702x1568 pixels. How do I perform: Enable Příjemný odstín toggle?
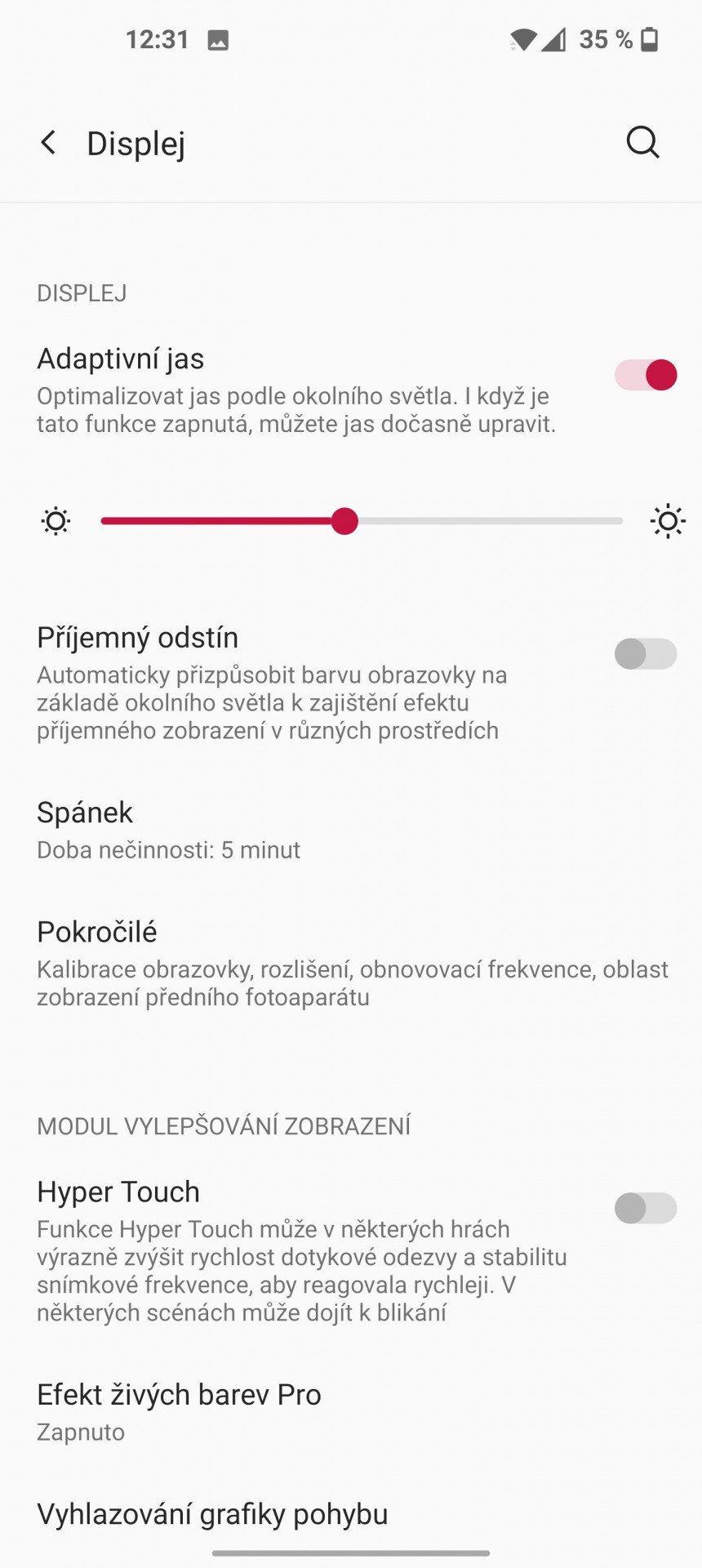(646, 654)
